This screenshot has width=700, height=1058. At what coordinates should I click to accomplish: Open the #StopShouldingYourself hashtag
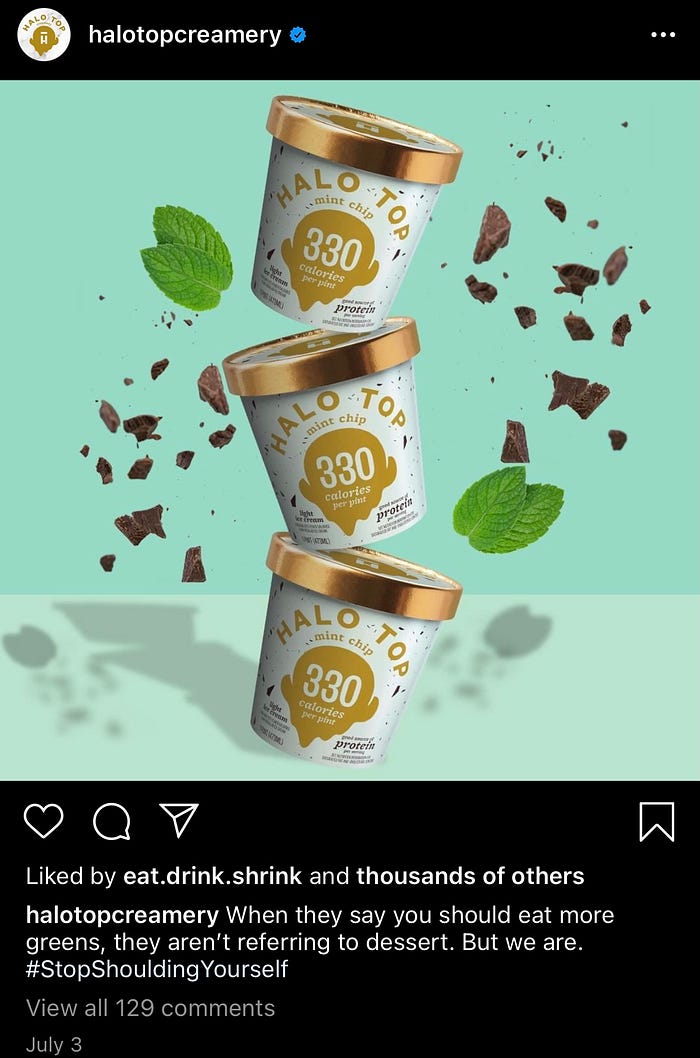point(157,968)
